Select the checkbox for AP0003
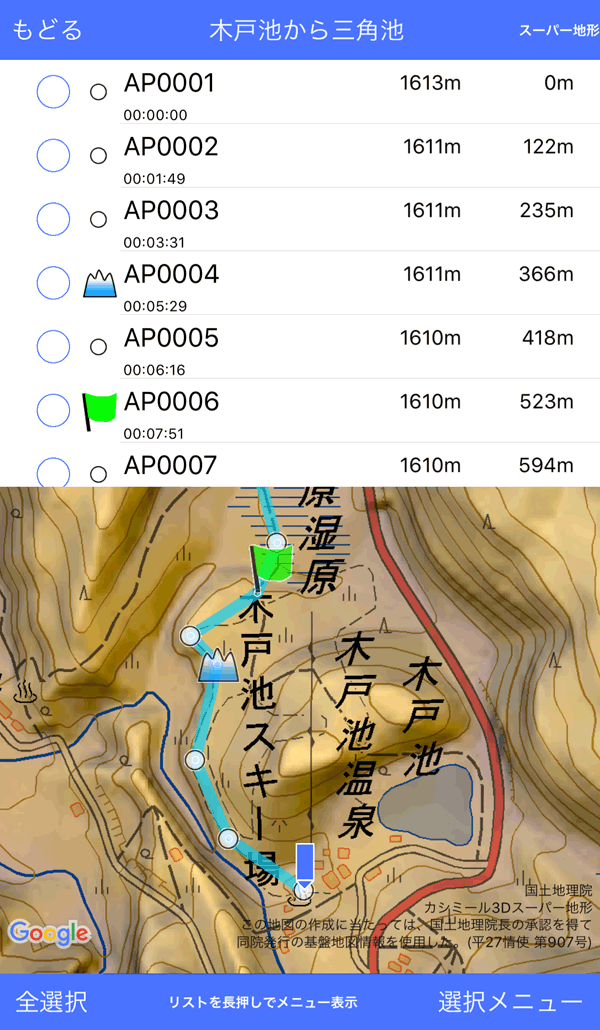600x1030 pixels. coord(53,219)
